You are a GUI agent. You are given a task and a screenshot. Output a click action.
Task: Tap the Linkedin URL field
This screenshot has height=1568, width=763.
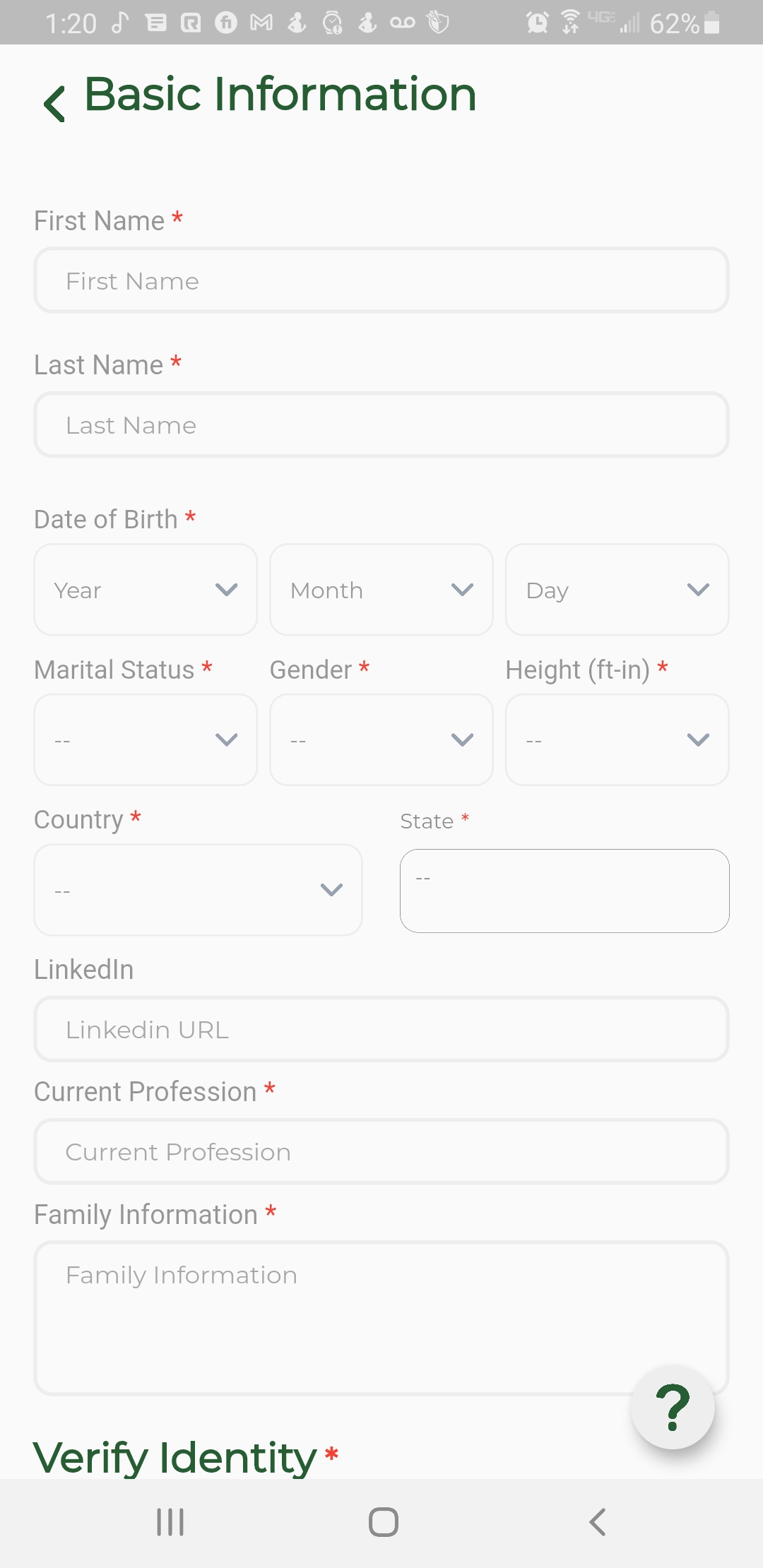(381, 1029)
